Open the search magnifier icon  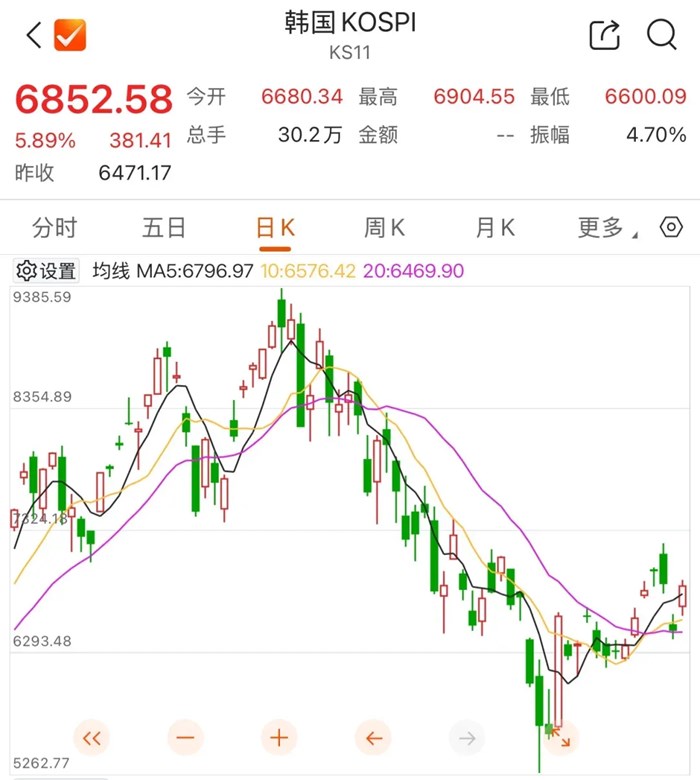tap(662, 35)
